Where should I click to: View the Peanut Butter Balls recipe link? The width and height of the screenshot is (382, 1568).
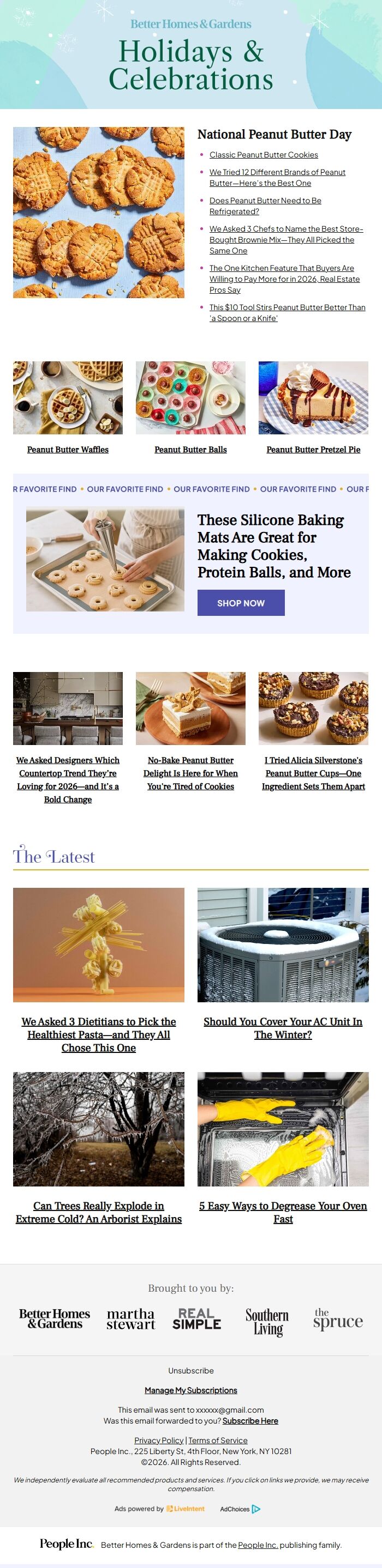click(x=190, y=449)
